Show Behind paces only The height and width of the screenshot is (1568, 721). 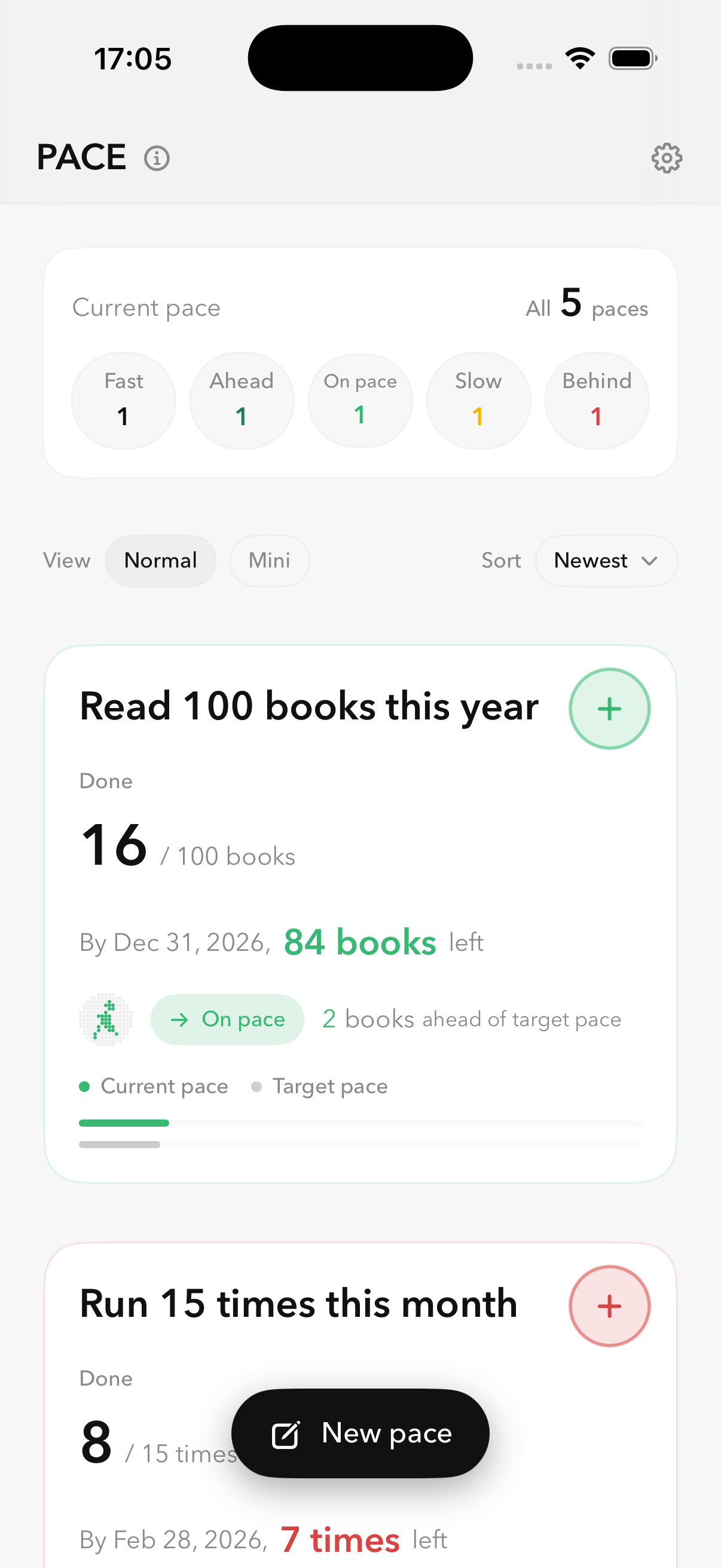click(x=596, y=400)
